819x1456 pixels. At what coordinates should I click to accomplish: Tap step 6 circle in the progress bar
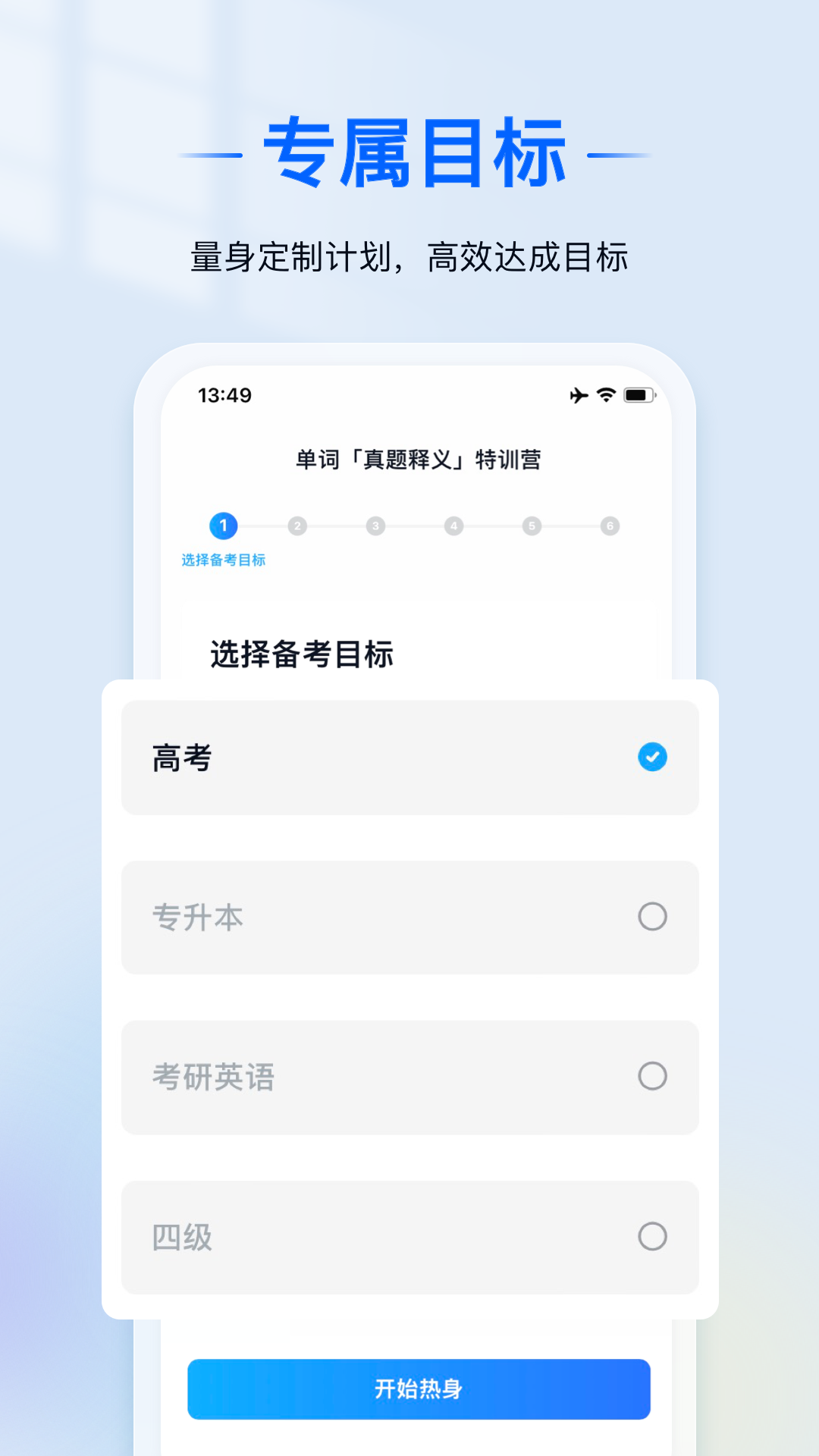pos(608,526)
